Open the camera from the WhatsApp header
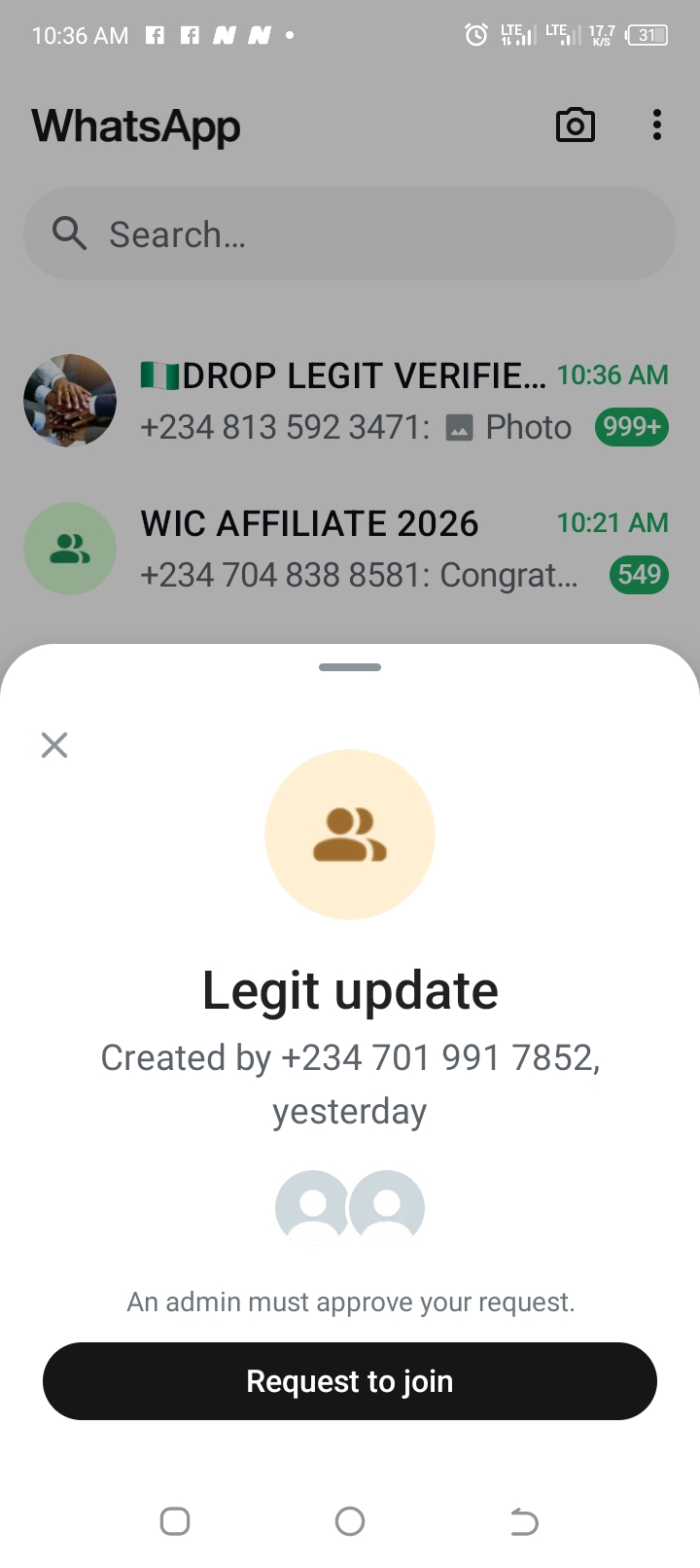 [x=575, y=125]
